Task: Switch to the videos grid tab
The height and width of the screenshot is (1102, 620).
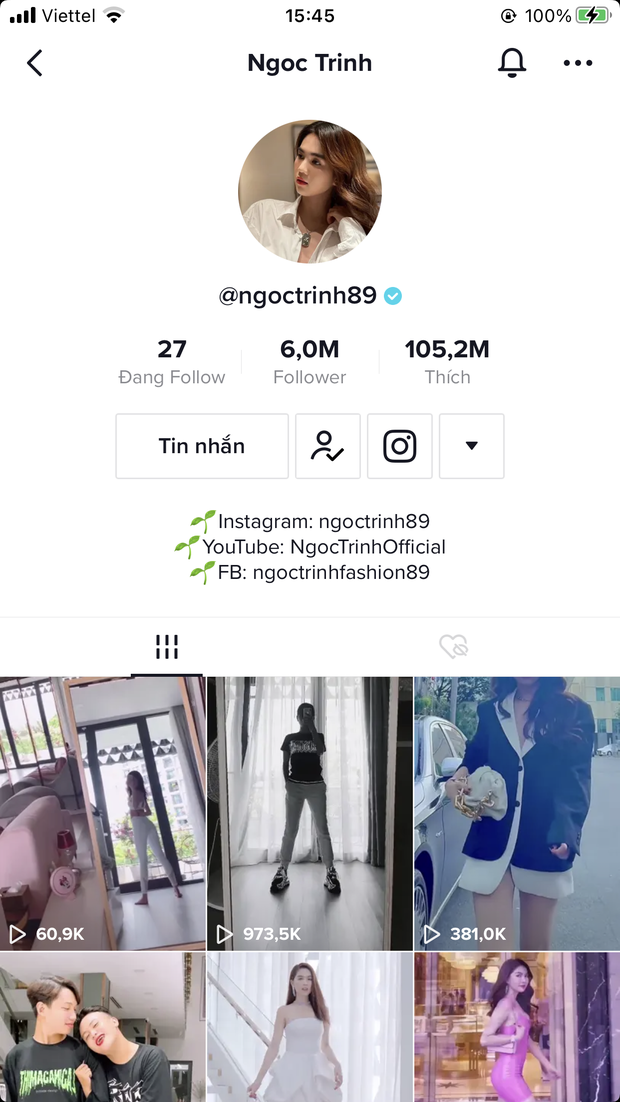Action: click(x=167, y=648)
